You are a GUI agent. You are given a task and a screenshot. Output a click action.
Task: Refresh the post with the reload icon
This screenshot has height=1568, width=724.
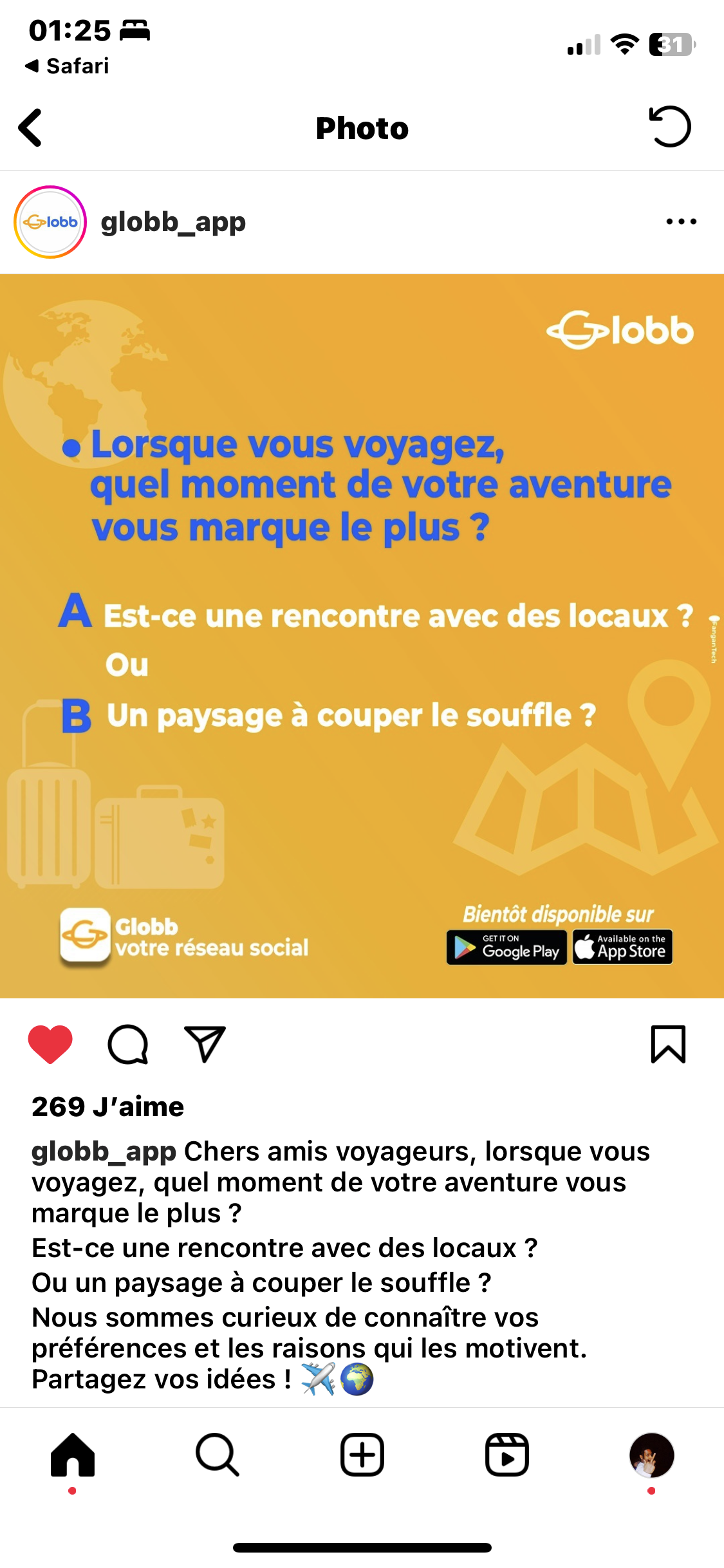tap(669, 126)
